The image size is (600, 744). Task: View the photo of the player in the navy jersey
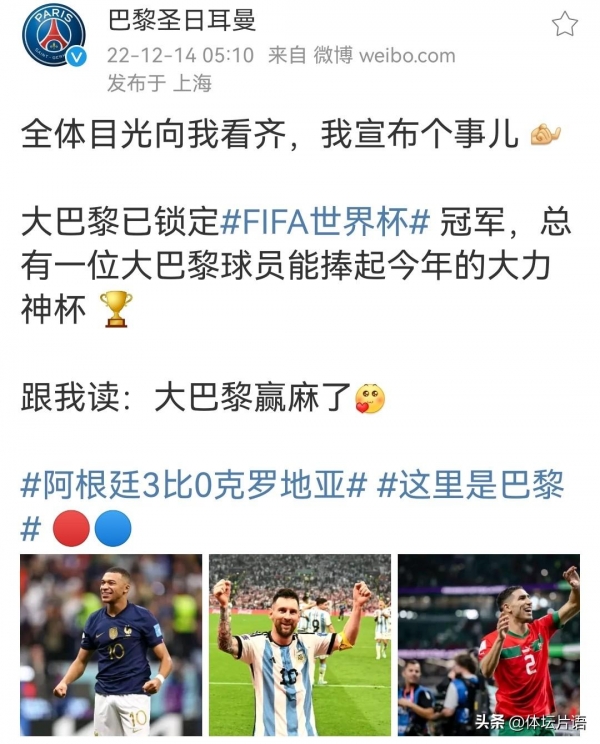(110, 645)
